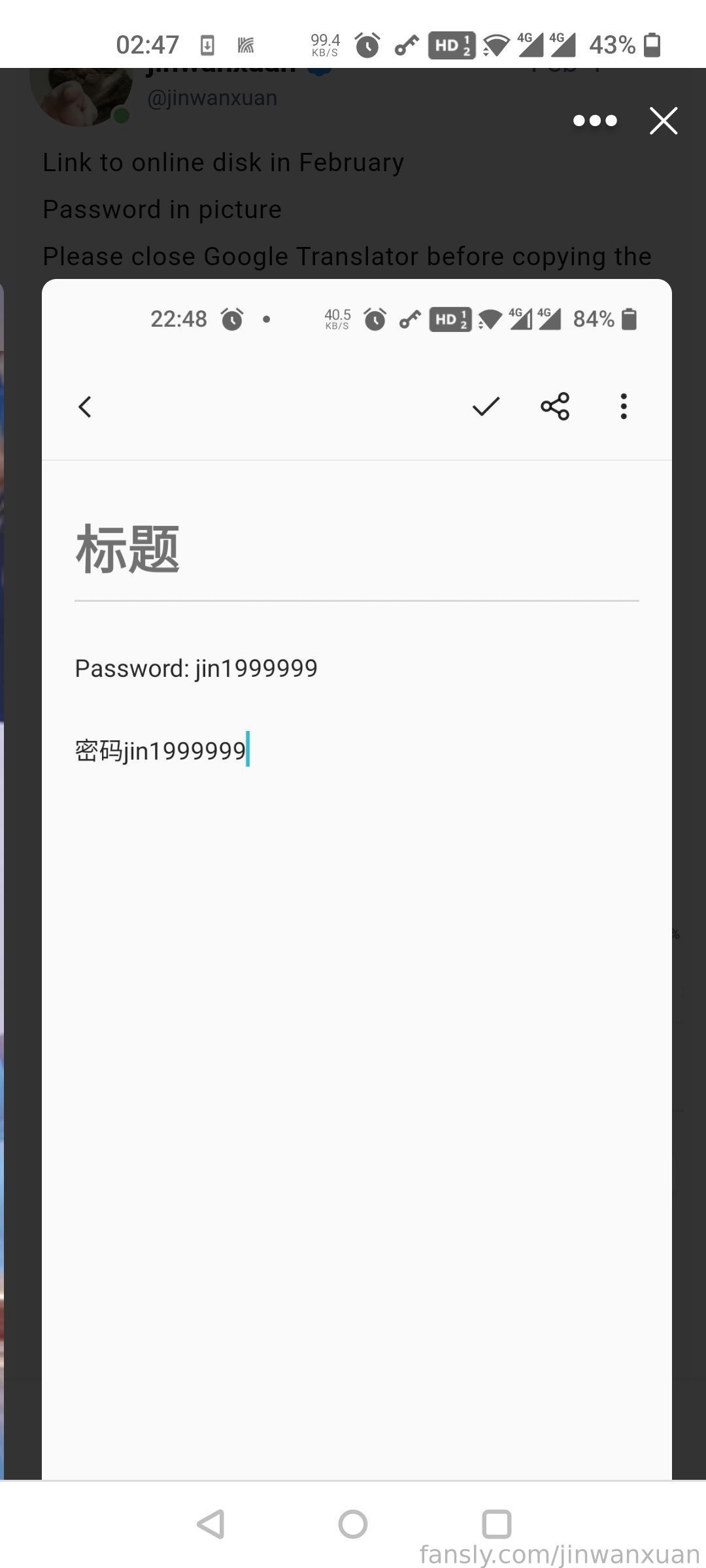Open the recent apps view
706x1568 pixels.
coord(496,1524)
